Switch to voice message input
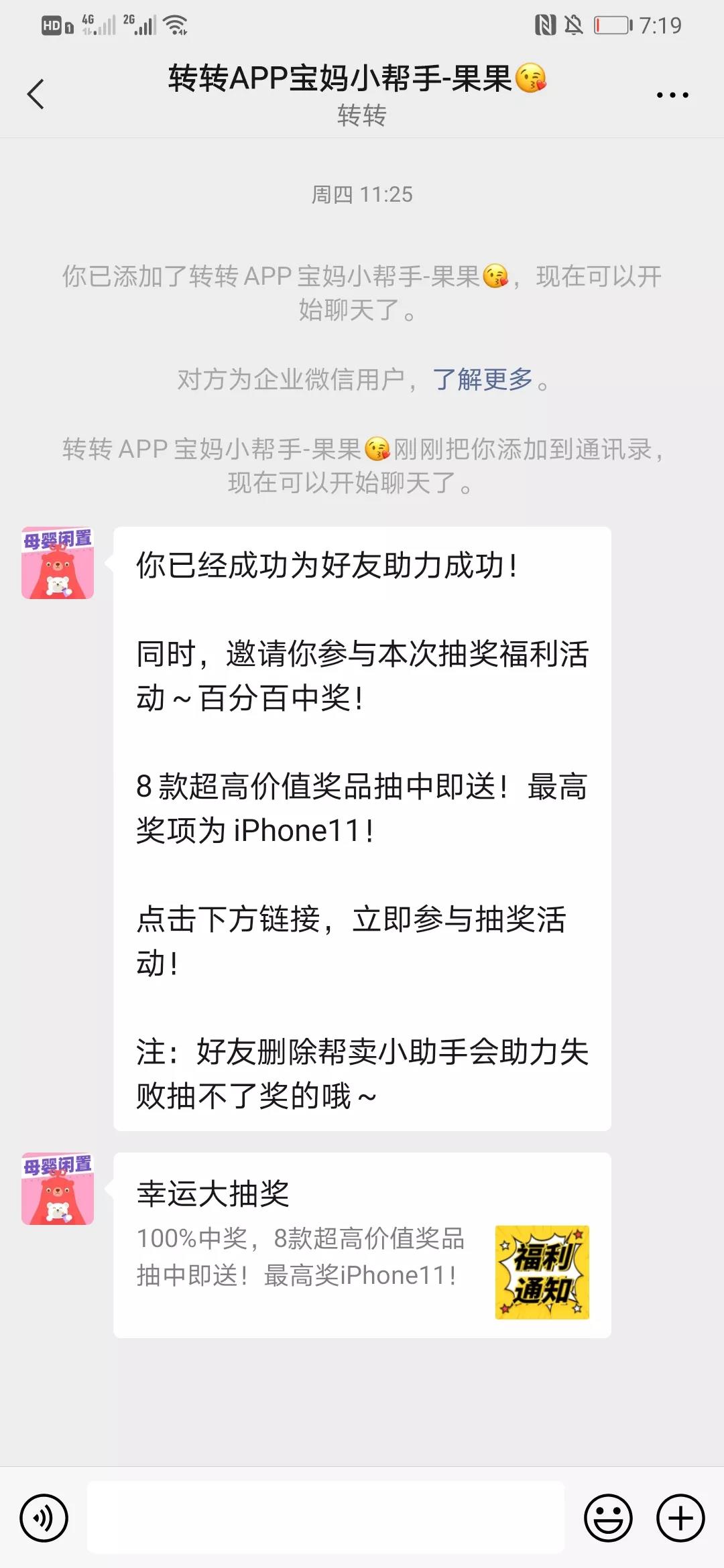 [x=44, y=1517]
